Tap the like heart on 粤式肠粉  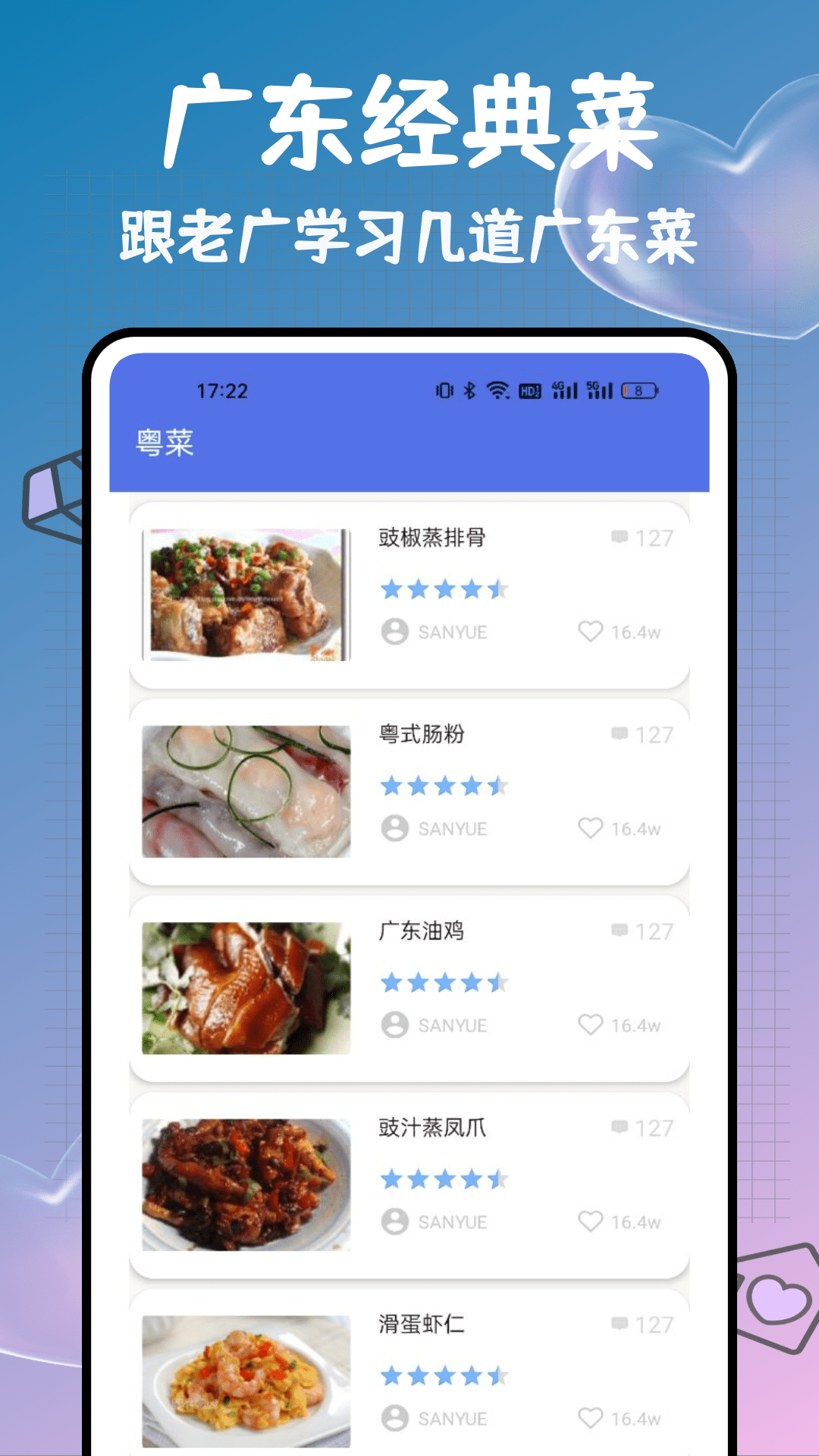coord(590,828)
